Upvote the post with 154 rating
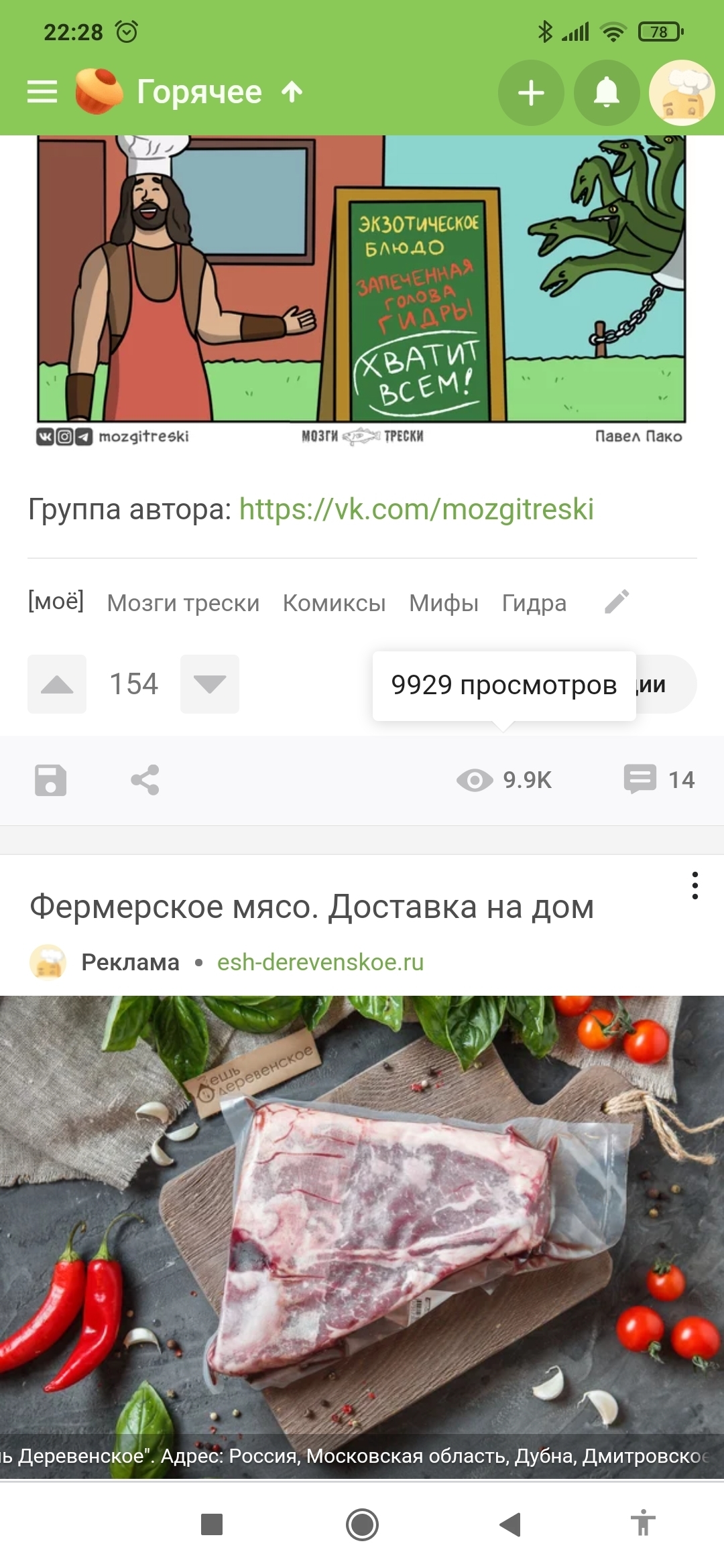 coord(57,684)
